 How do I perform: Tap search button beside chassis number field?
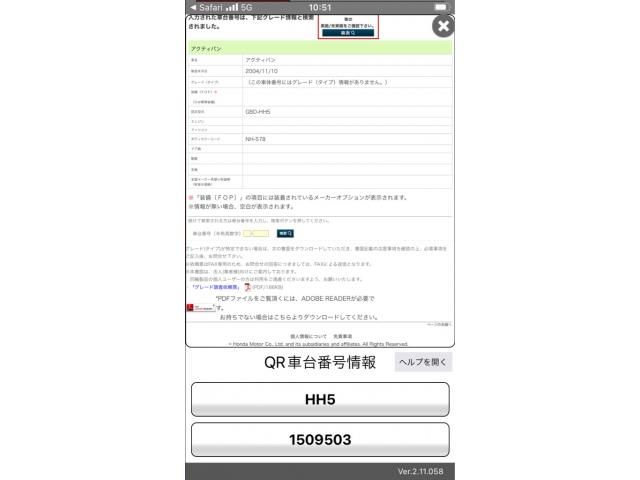pos(285,233)
